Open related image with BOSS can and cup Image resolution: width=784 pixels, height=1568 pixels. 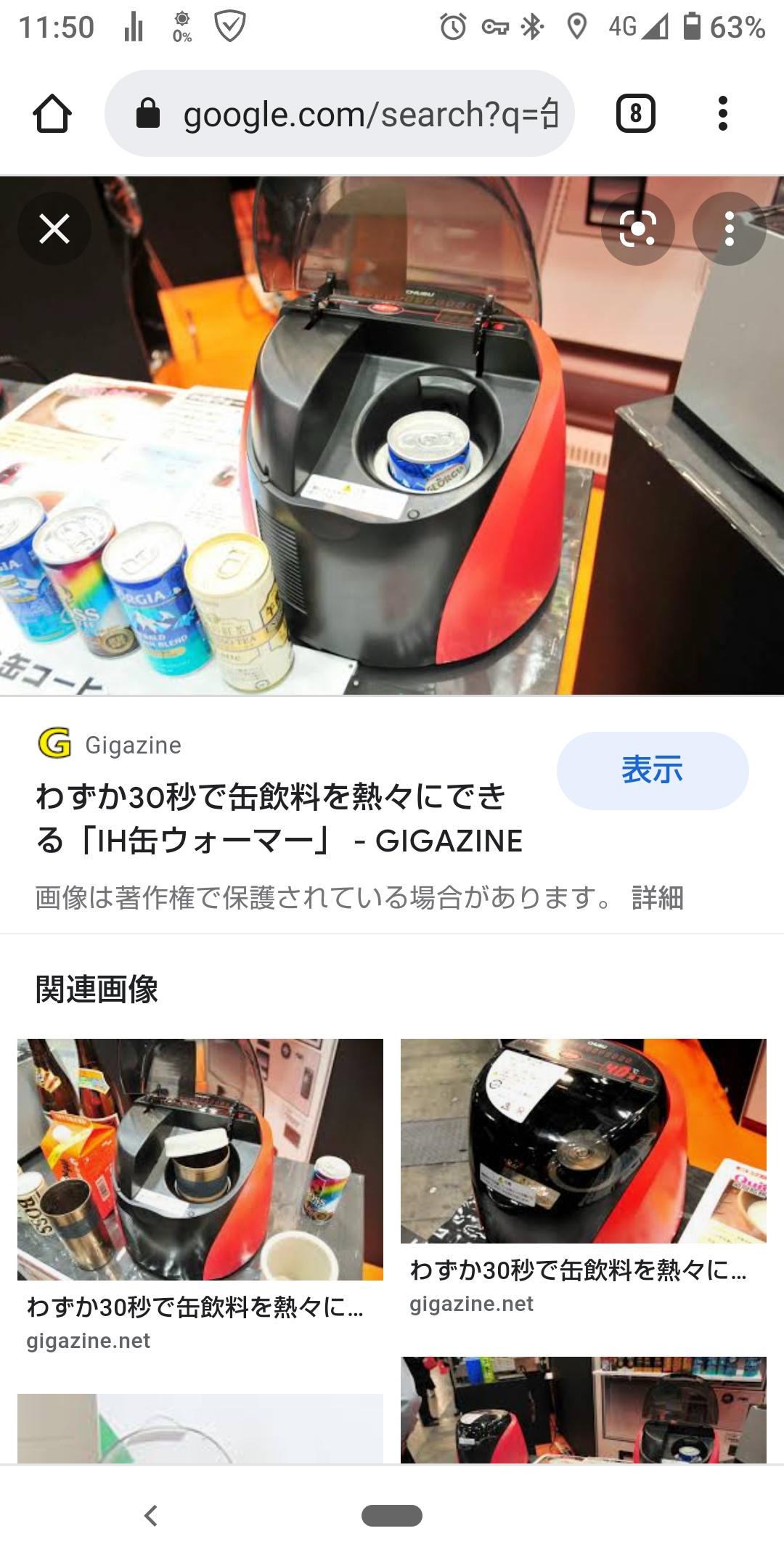pos(200,1159)
